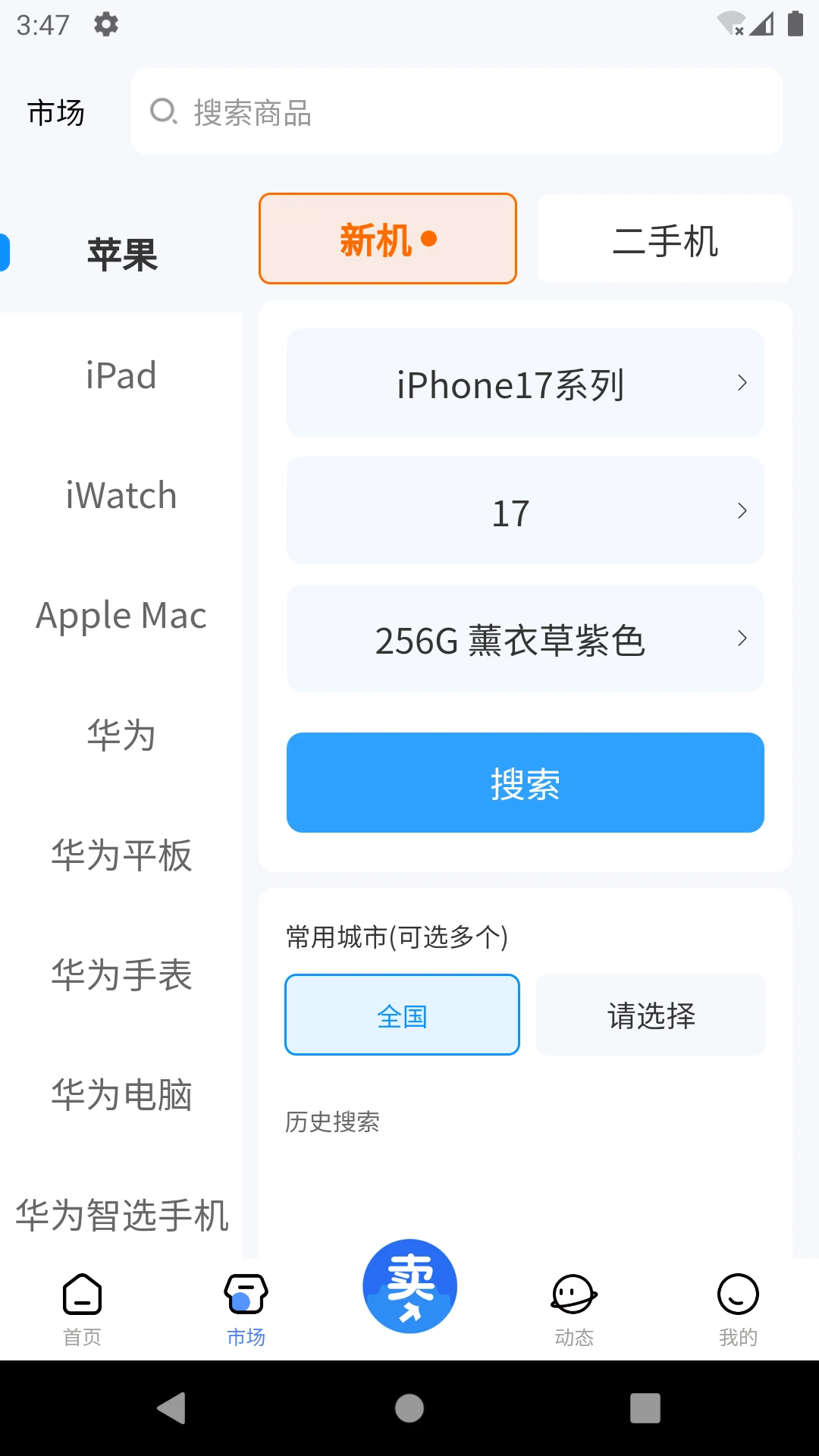
Task: Open the settings gear in the status bar
Action: 105,24
